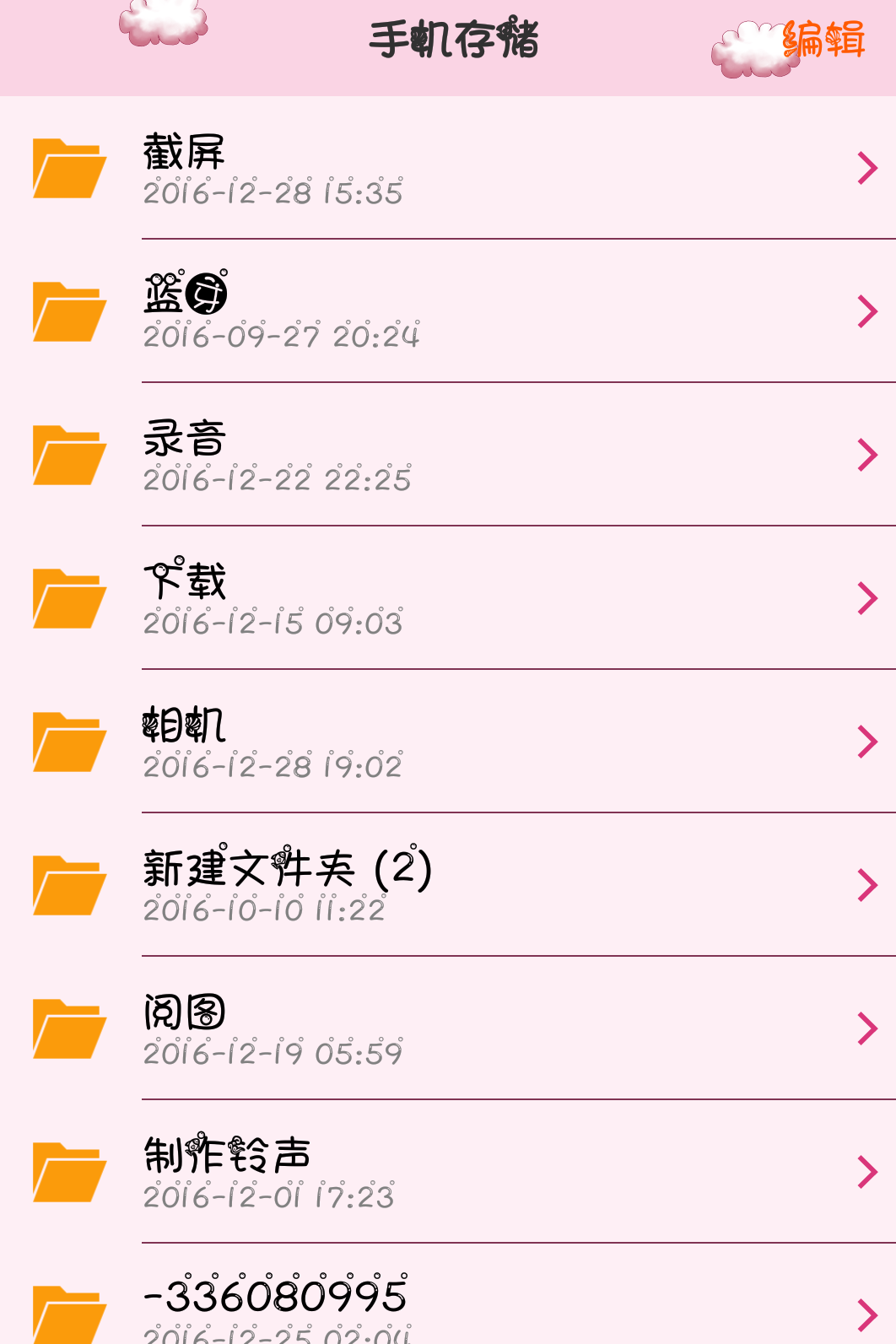Select the 手机存储 title

tap(455, 40)
